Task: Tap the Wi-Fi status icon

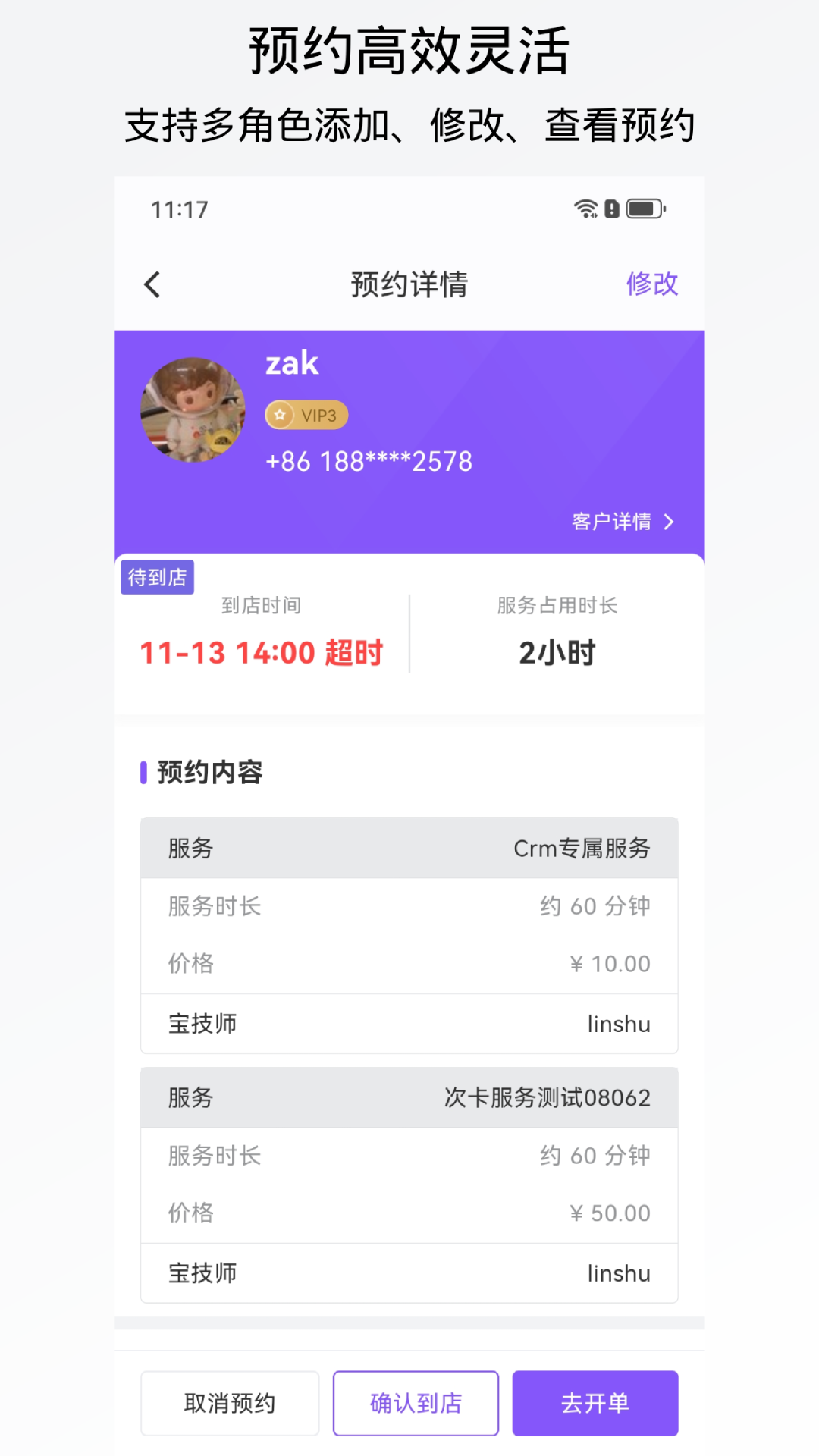Action: (584, 207)
